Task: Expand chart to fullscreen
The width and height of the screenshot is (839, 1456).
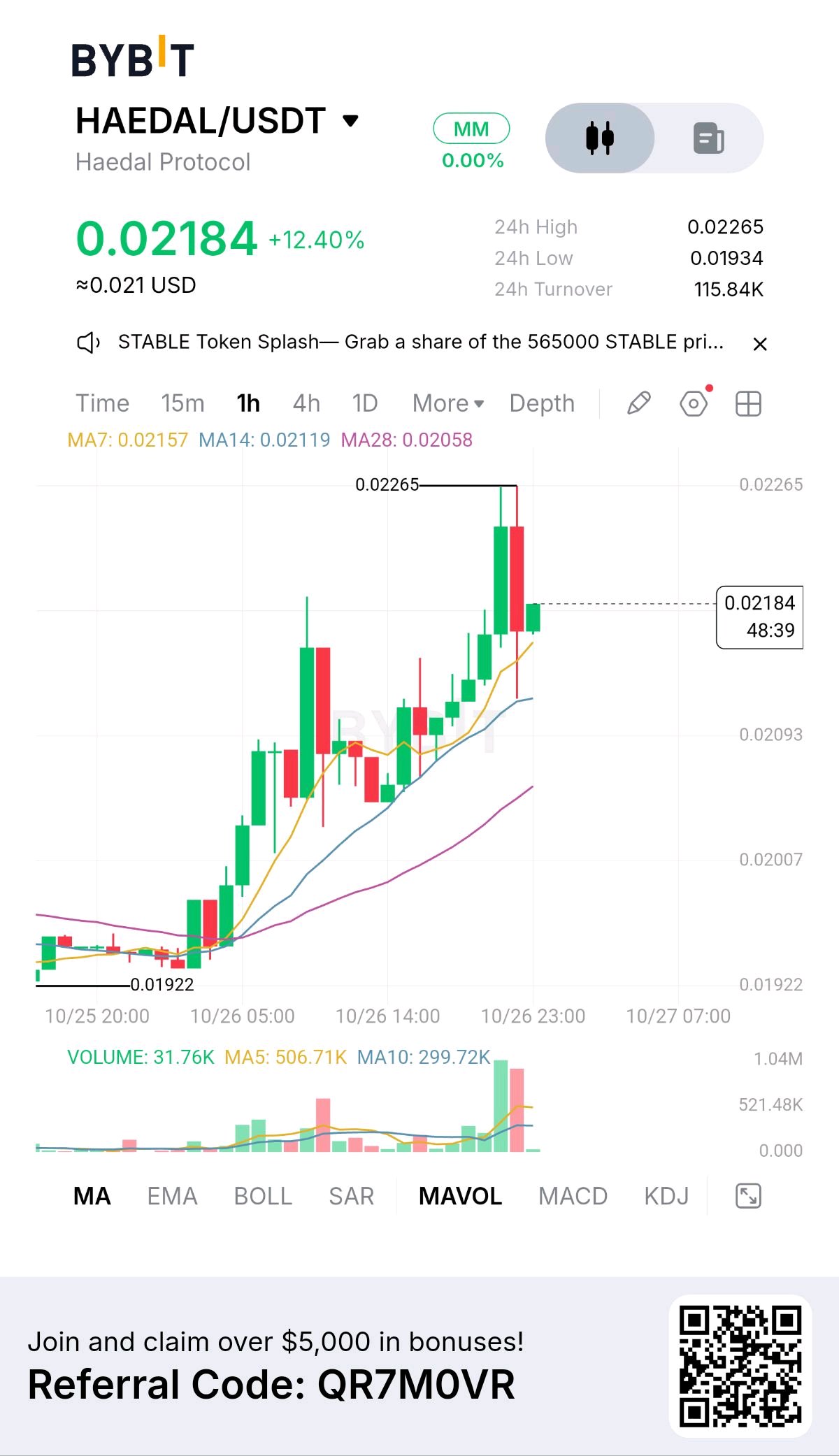Action: coord(748,1196)
